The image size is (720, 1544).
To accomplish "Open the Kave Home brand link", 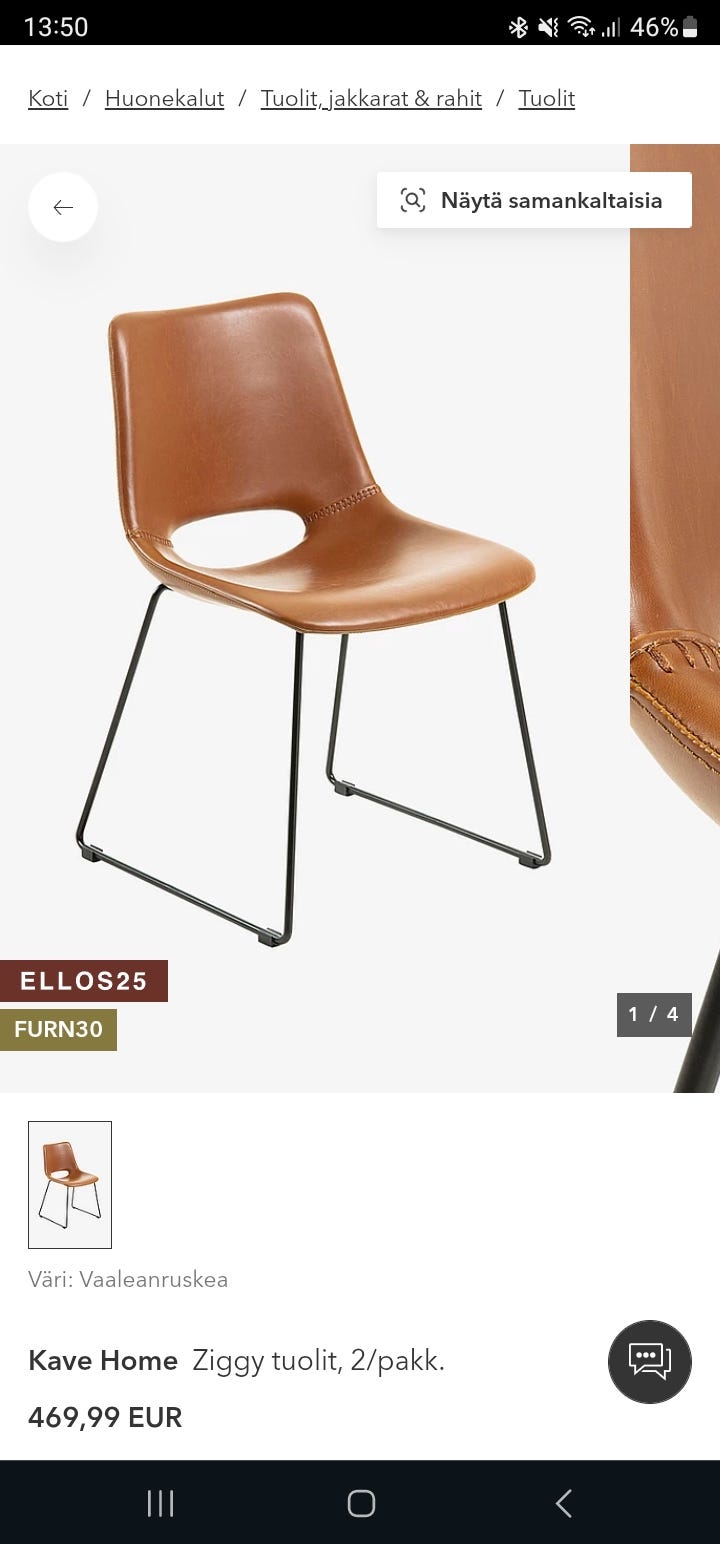I will coord(103,1361).
